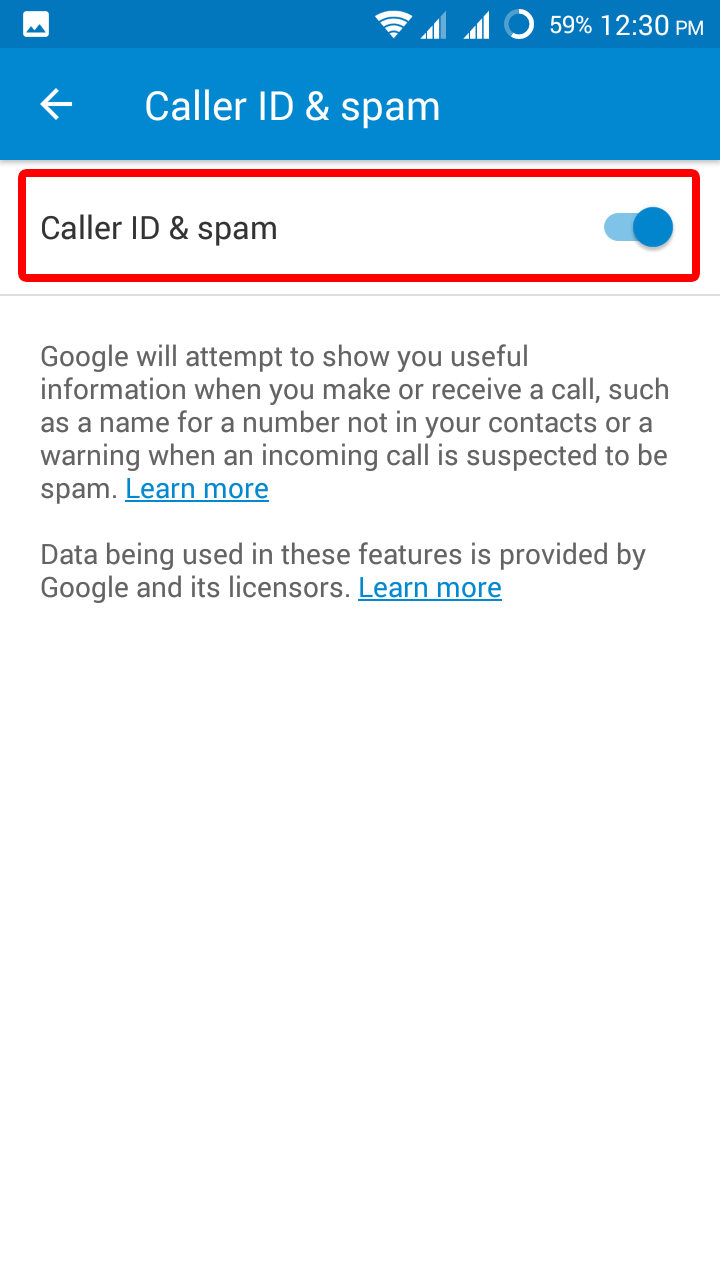
Task: Open Learn more link about Google's licensors
Action: pos(430,588)
